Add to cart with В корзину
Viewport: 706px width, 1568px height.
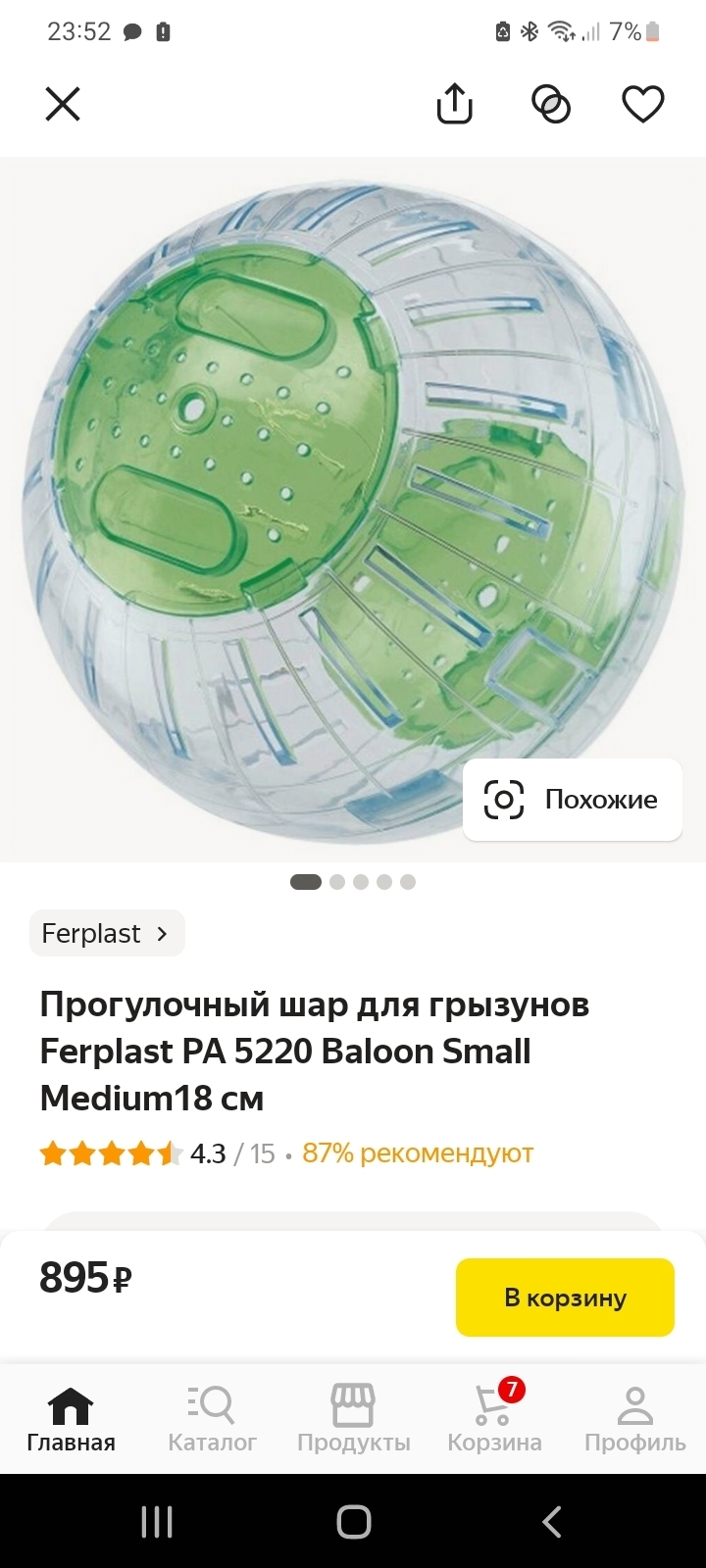(x=565, y=1298)
